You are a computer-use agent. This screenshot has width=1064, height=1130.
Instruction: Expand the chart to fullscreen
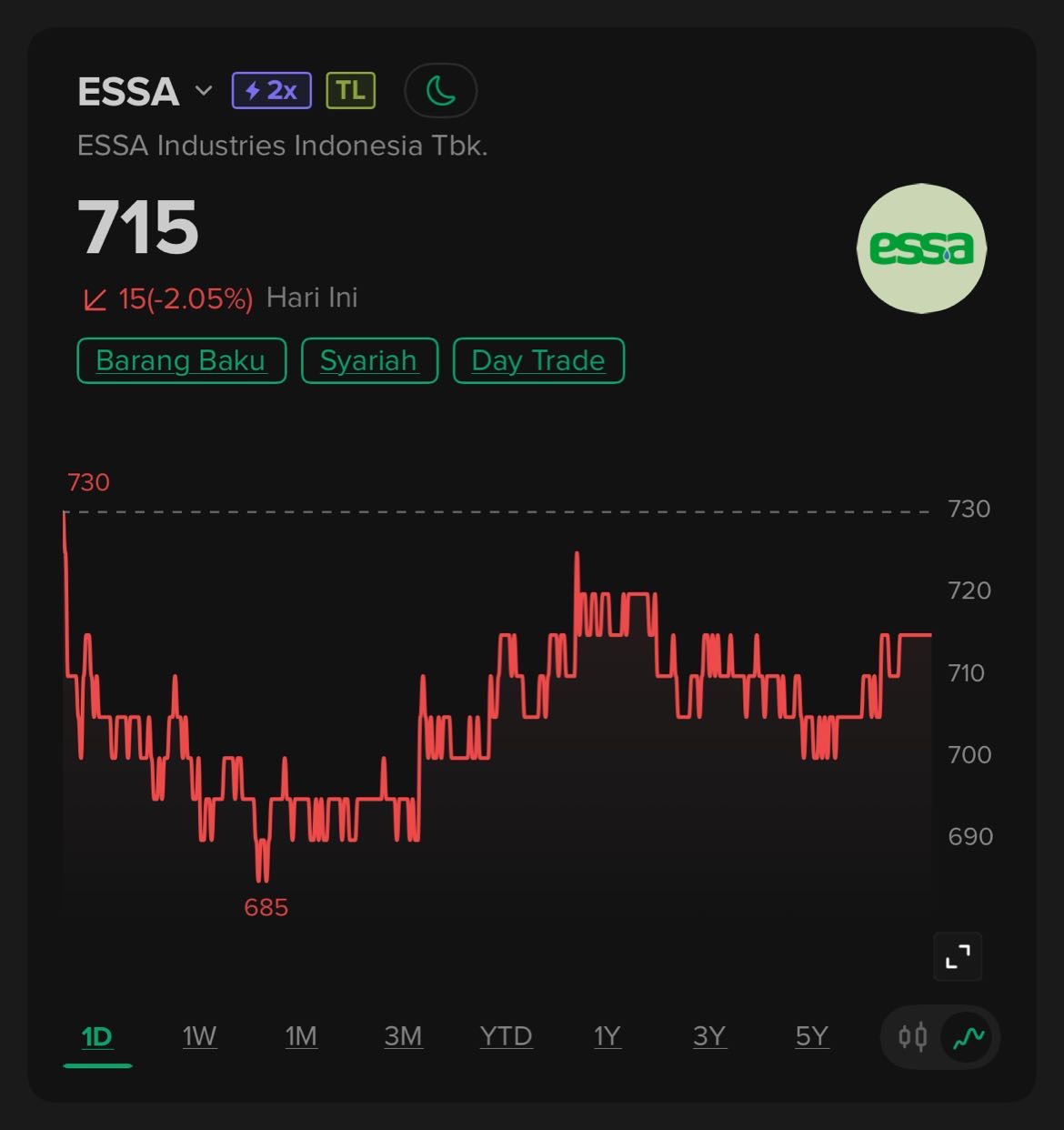click(958, 956)
